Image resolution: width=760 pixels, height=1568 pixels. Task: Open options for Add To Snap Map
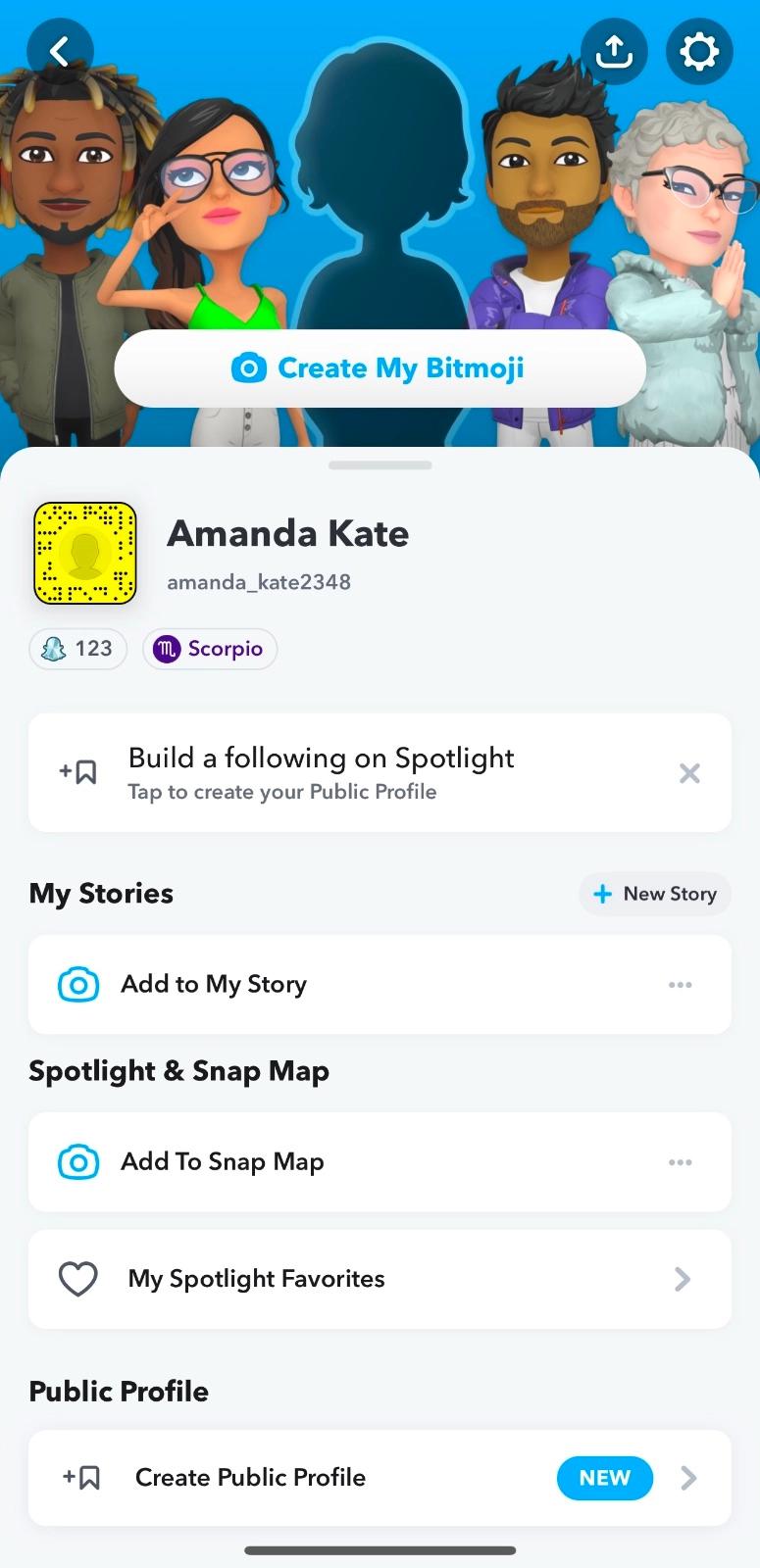coord(681,1161)
